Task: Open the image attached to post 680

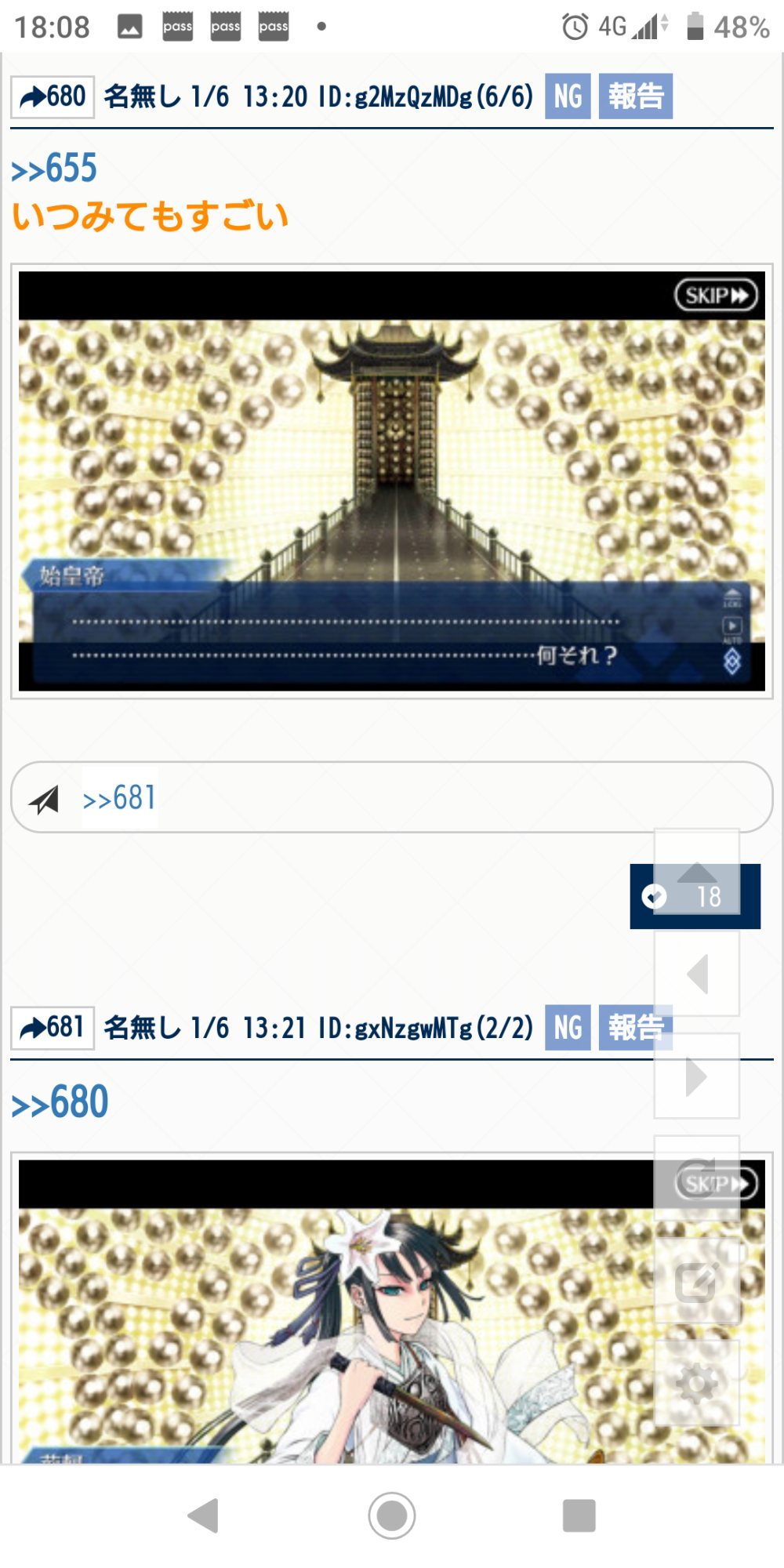Action: tap(391, 481)
